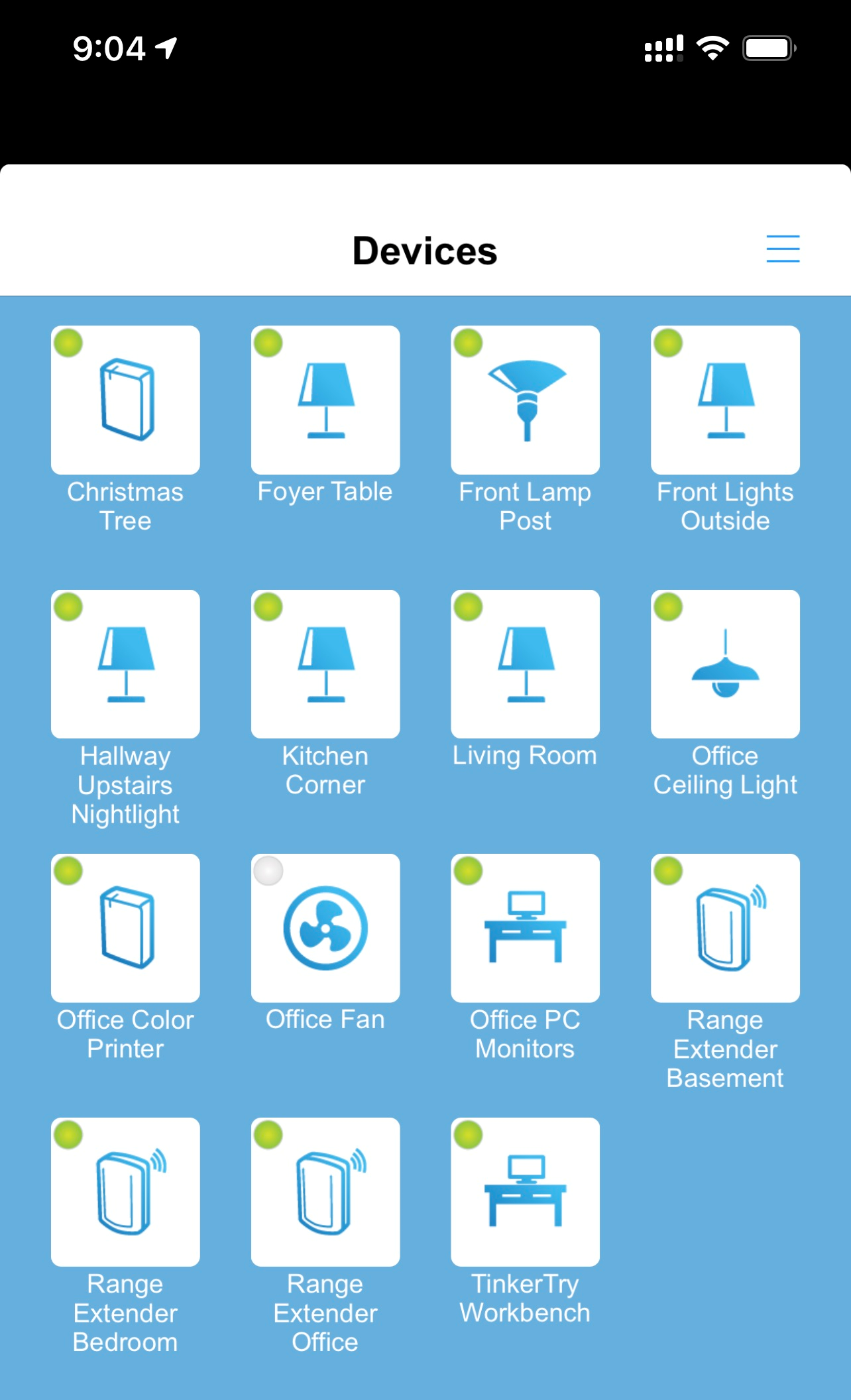Select Office Ceiling Light
The image size is (851, 1400).
(x=726, y=664)
